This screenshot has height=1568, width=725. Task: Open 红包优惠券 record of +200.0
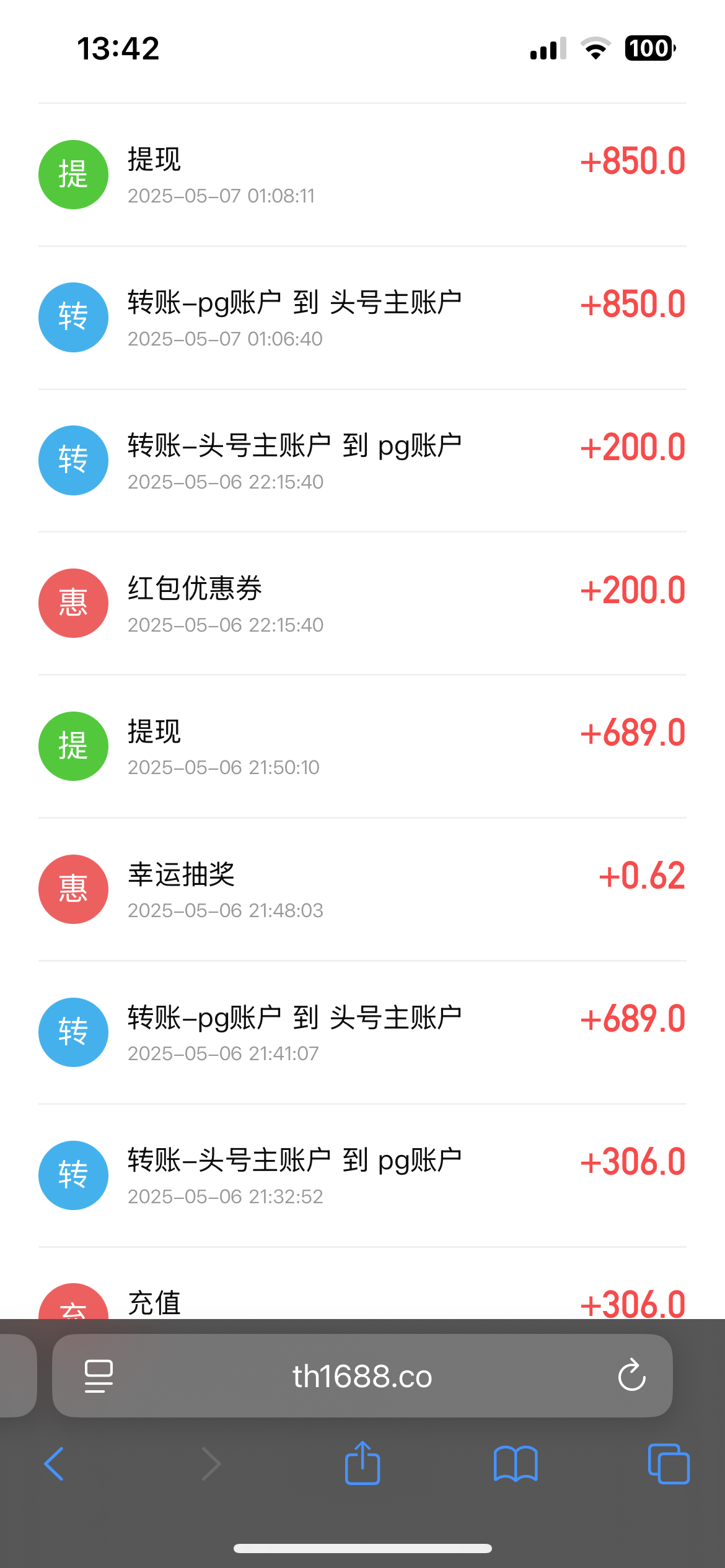pos(362,603)
